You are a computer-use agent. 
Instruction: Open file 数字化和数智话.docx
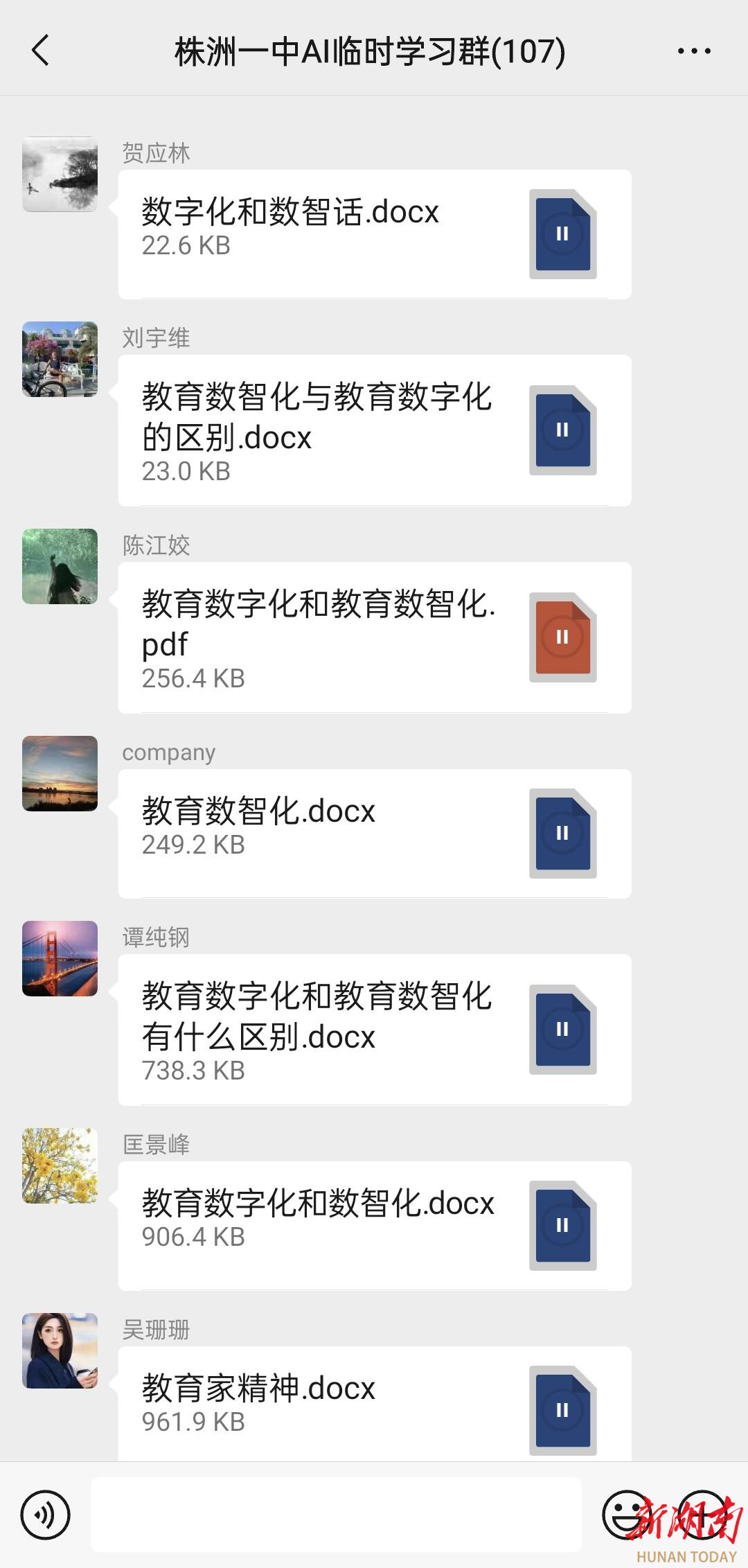[x=374, y=234]
